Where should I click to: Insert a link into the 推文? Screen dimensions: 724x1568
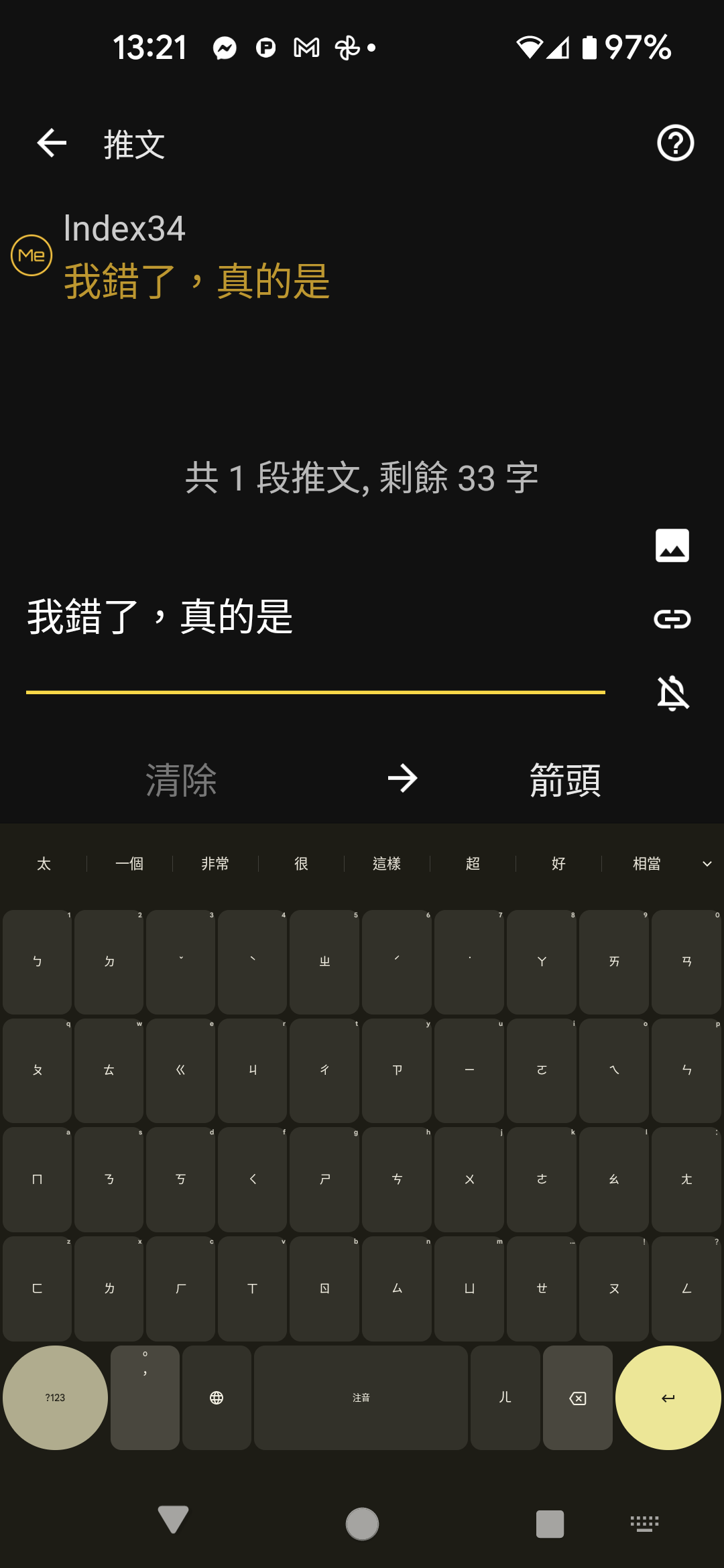point(672,618)
